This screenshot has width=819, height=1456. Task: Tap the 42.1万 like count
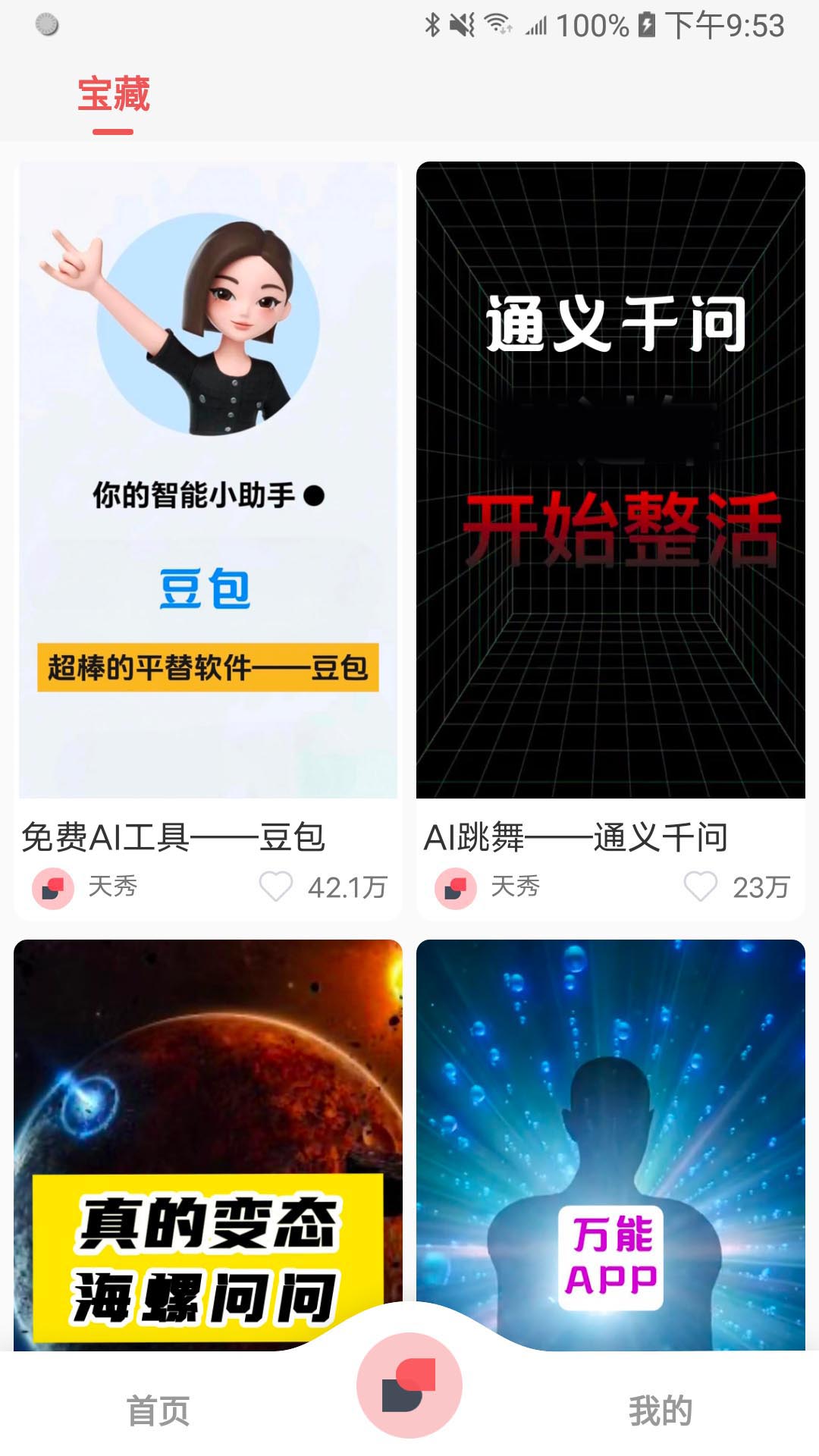click(x=348, y=886)
